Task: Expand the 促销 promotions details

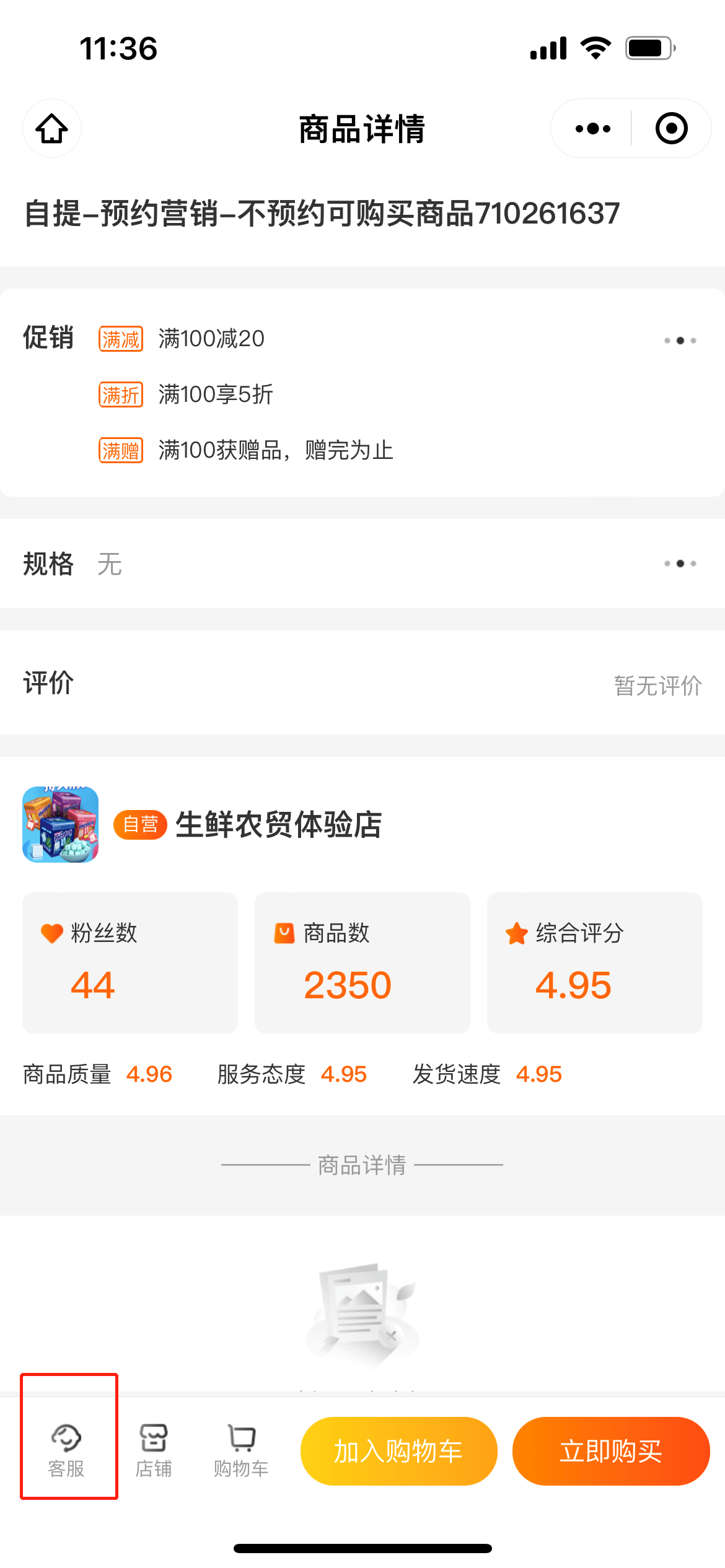Action: tap(680, 341)
